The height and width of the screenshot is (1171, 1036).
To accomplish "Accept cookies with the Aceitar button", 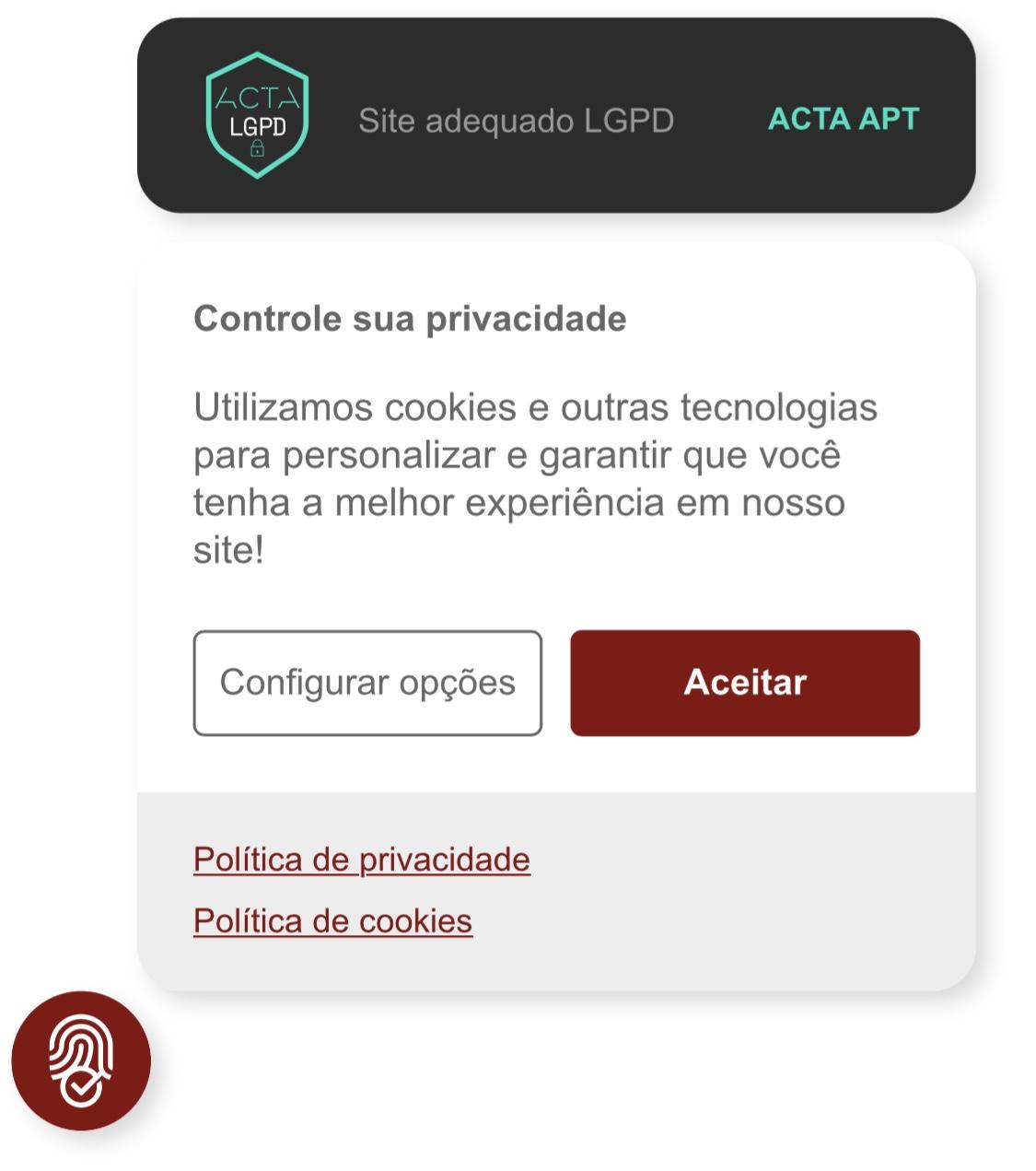I will pos(744,683).
